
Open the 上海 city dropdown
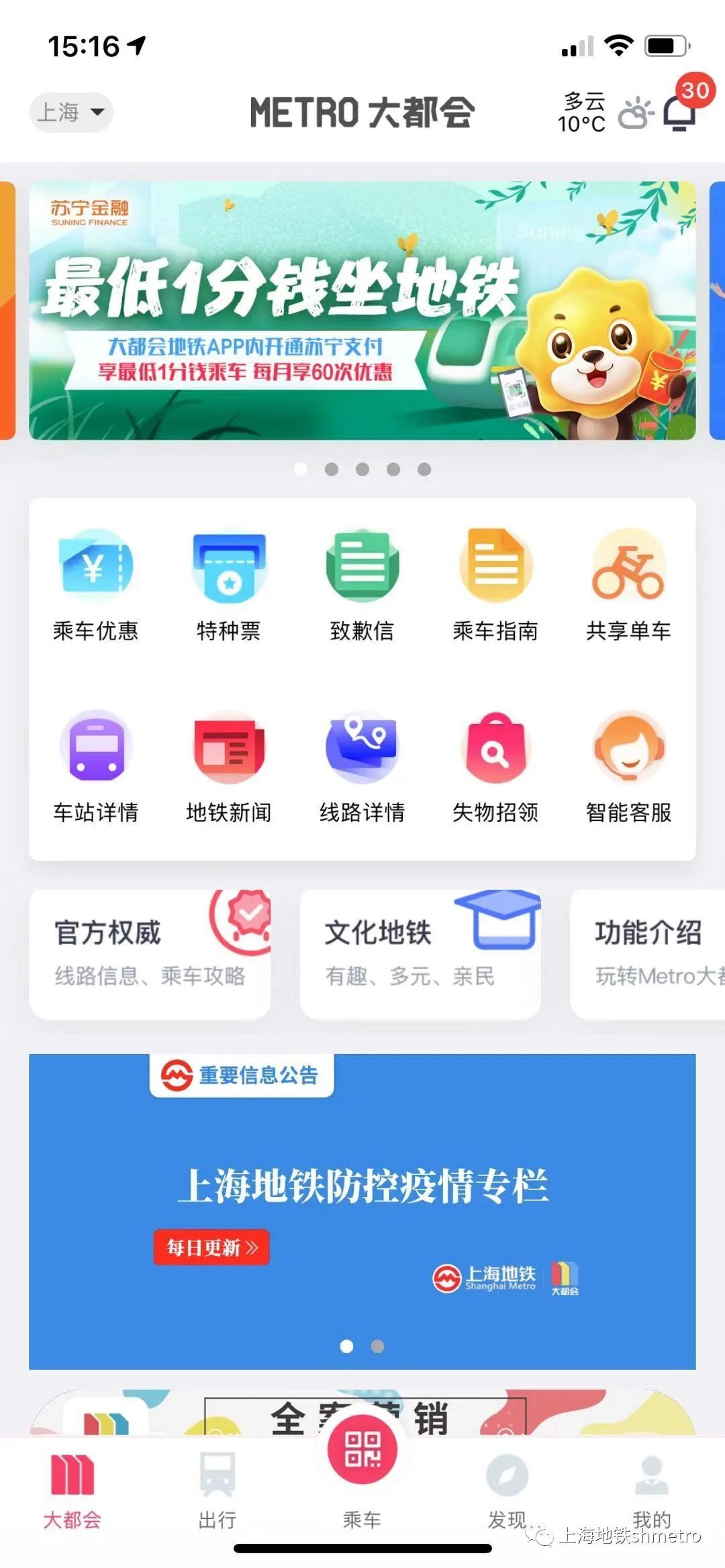[x=70, y=112]
